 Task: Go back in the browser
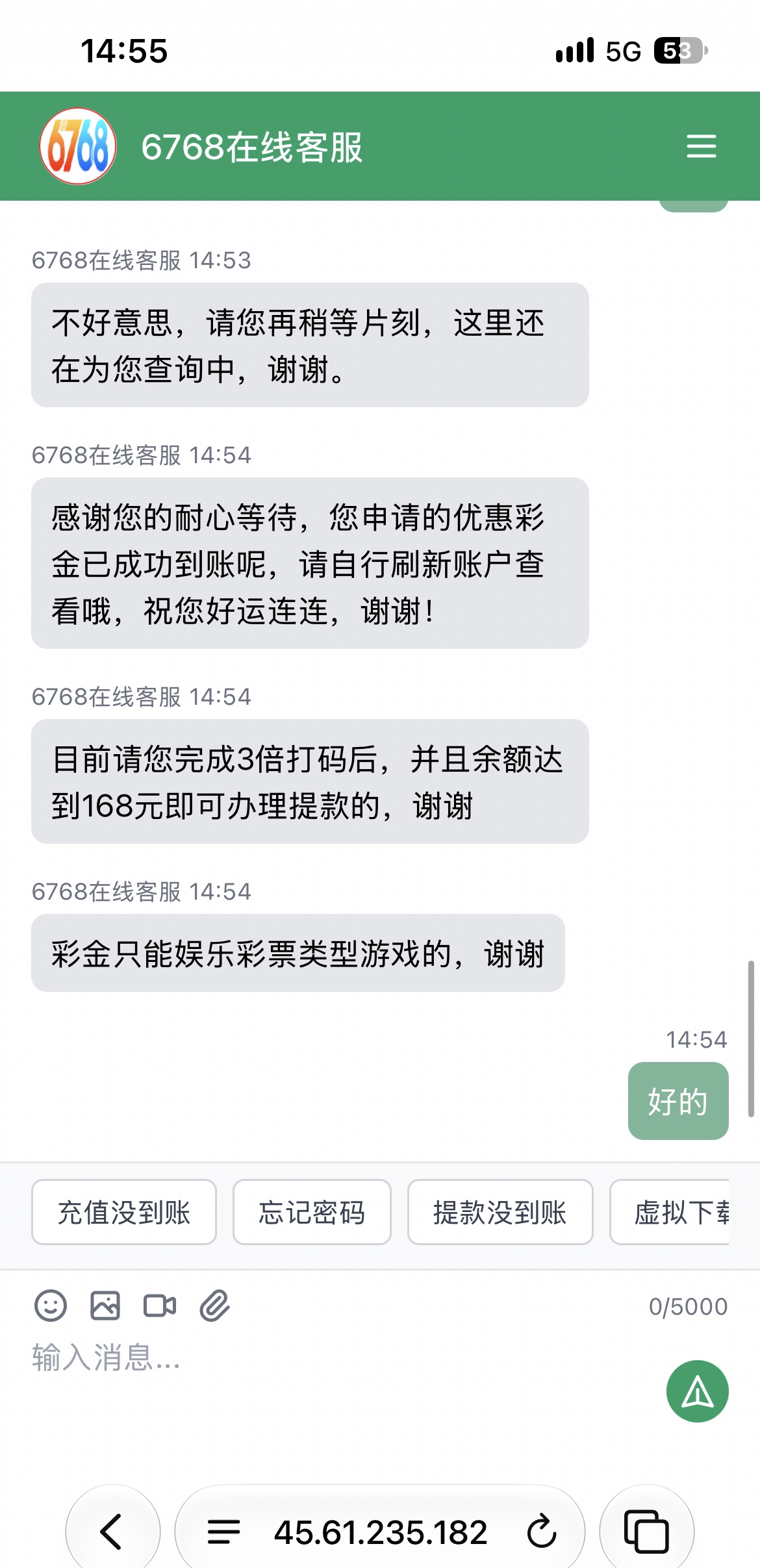tap(112, 1532)
